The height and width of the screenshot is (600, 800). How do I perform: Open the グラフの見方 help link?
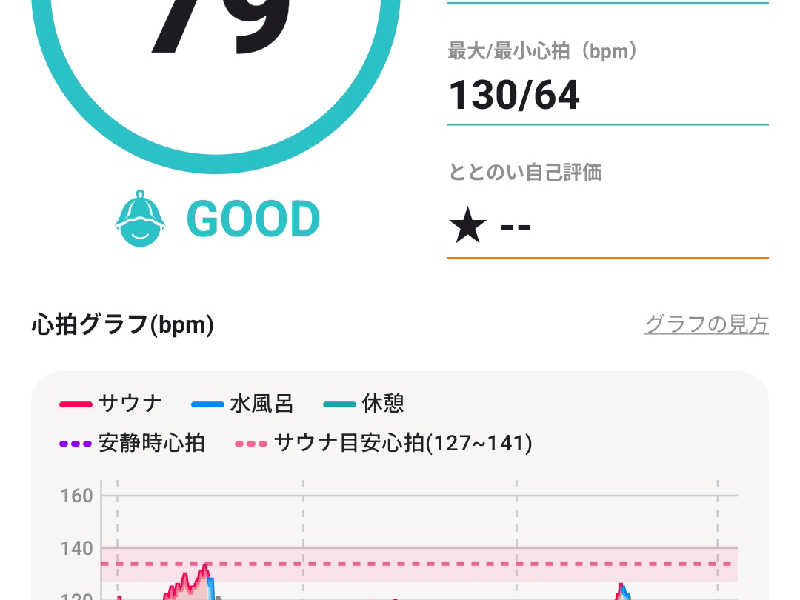pyautogui.click(x=706, y=325)
